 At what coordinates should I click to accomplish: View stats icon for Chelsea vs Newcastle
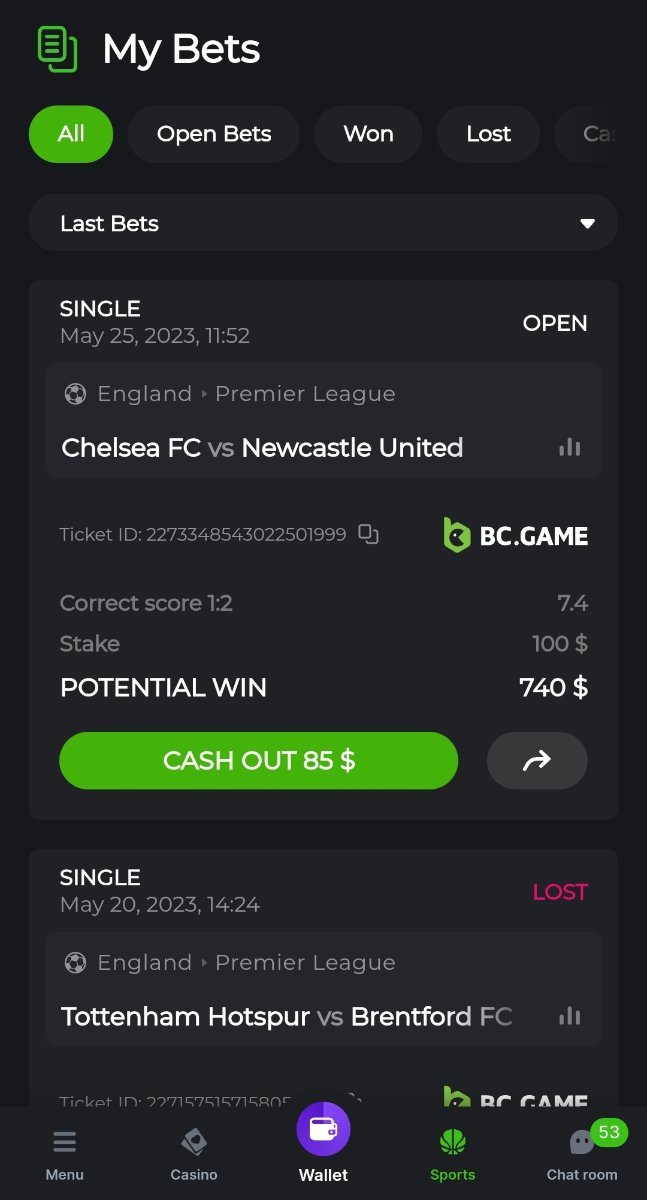(570, 448)
